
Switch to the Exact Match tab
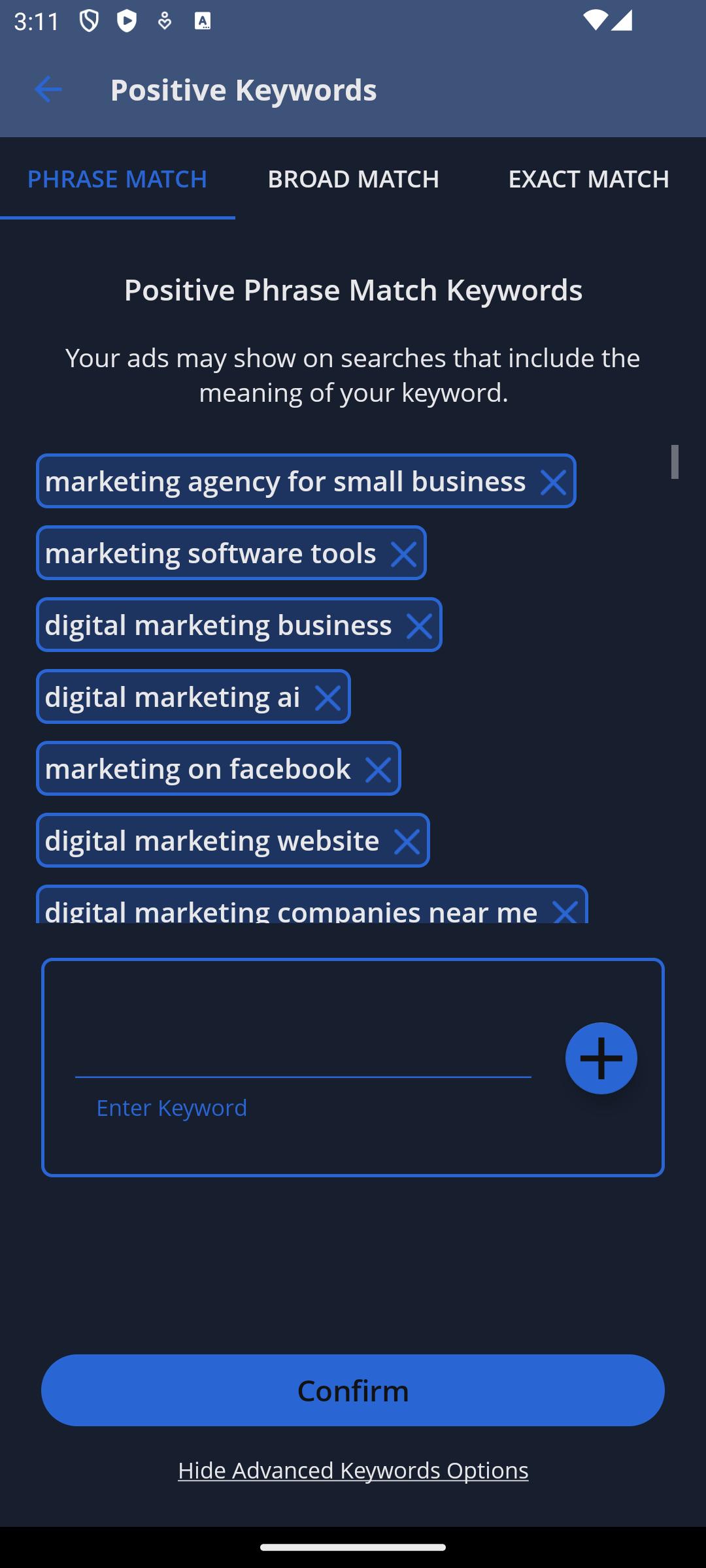pyautogui.click(x=588, y=179)
